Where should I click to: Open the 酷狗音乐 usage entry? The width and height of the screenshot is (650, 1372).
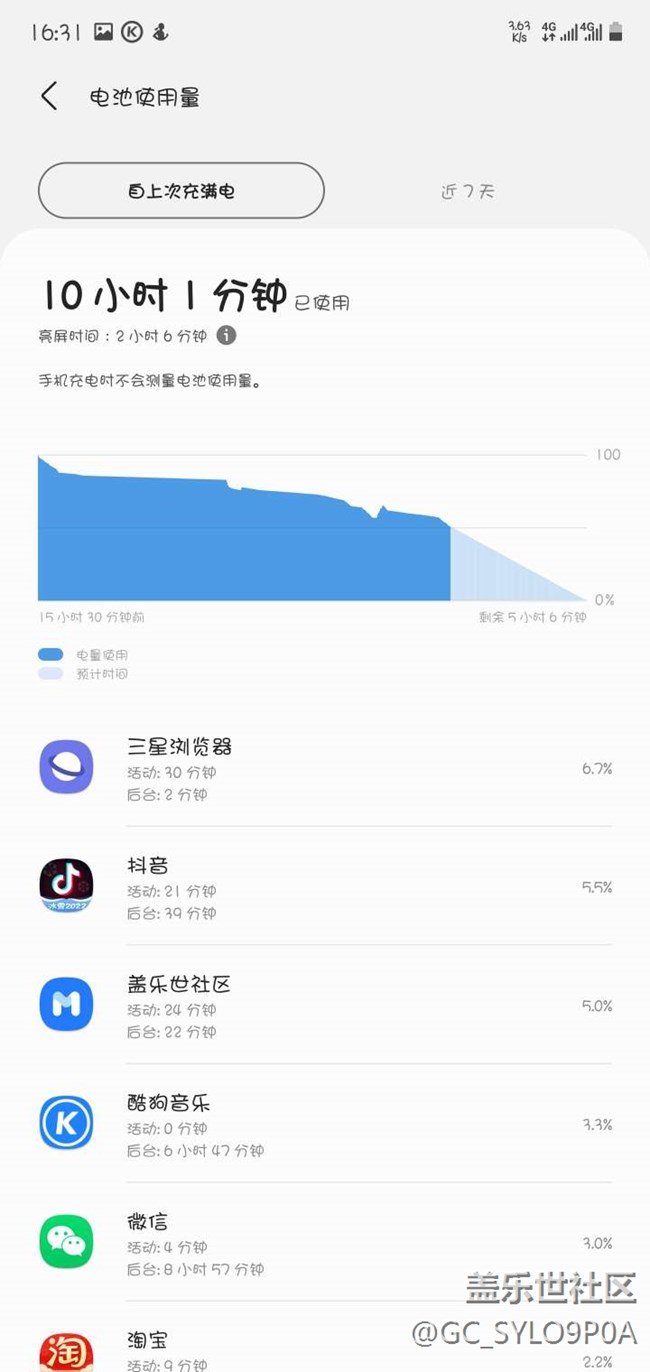325,1123
